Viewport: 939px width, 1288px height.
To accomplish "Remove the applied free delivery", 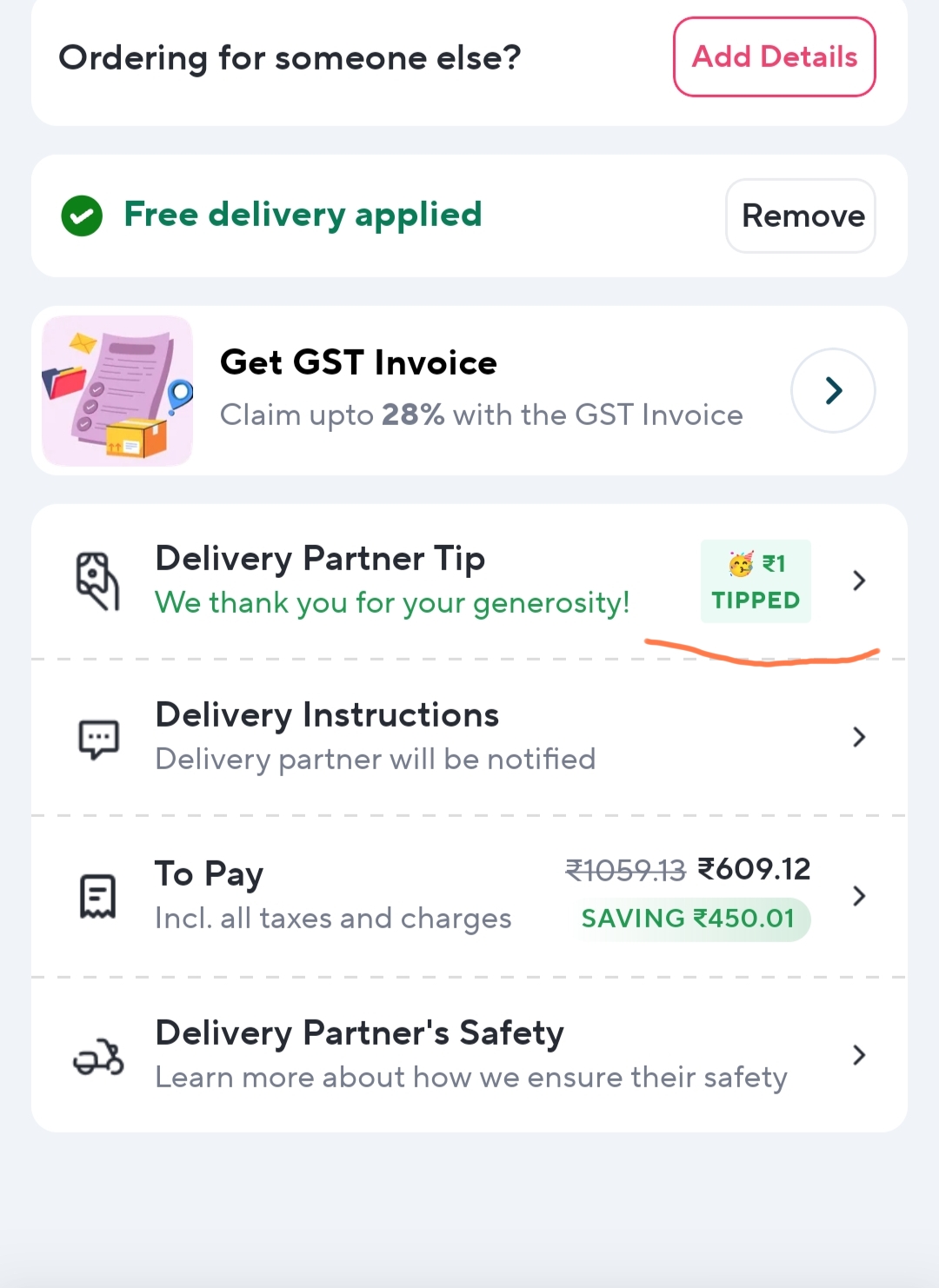I will coord(801,216).
